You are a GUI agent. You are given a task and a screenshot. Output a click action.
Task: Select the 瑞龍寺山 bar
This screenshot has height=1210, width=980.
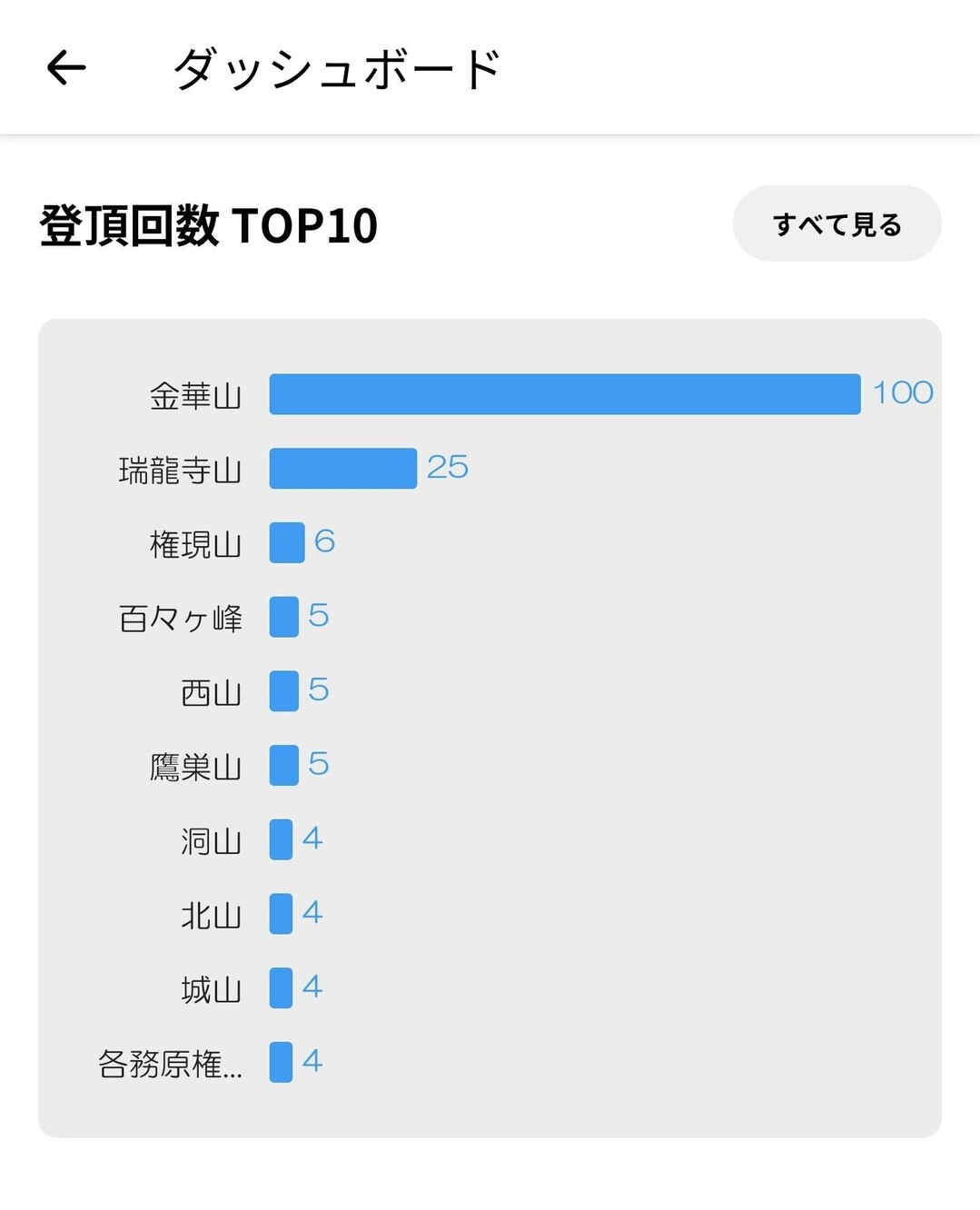click(x=342, y=469)
